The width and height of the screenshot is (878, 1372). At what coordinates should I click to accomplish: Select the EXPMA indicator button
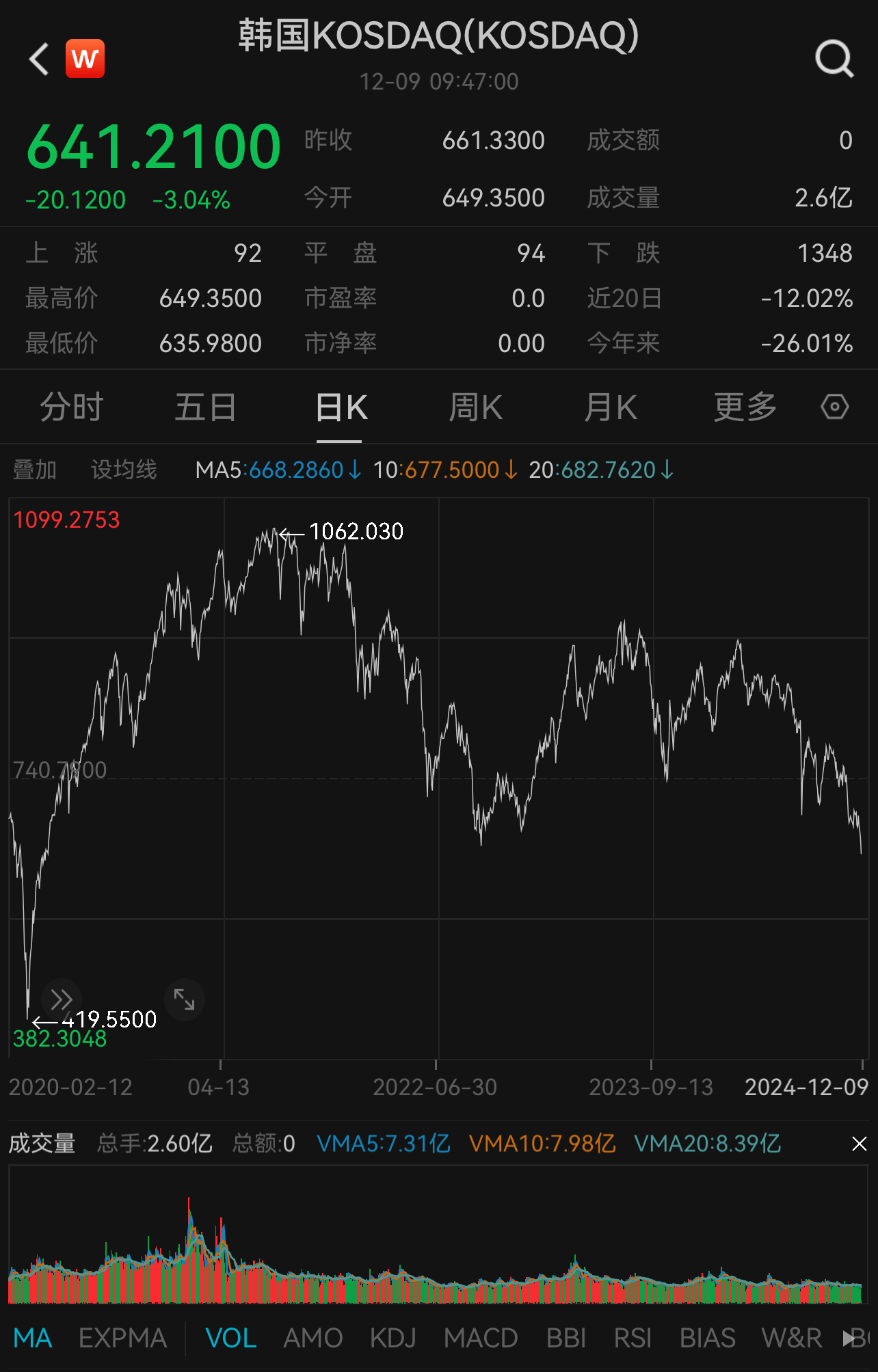(123, 1339)
